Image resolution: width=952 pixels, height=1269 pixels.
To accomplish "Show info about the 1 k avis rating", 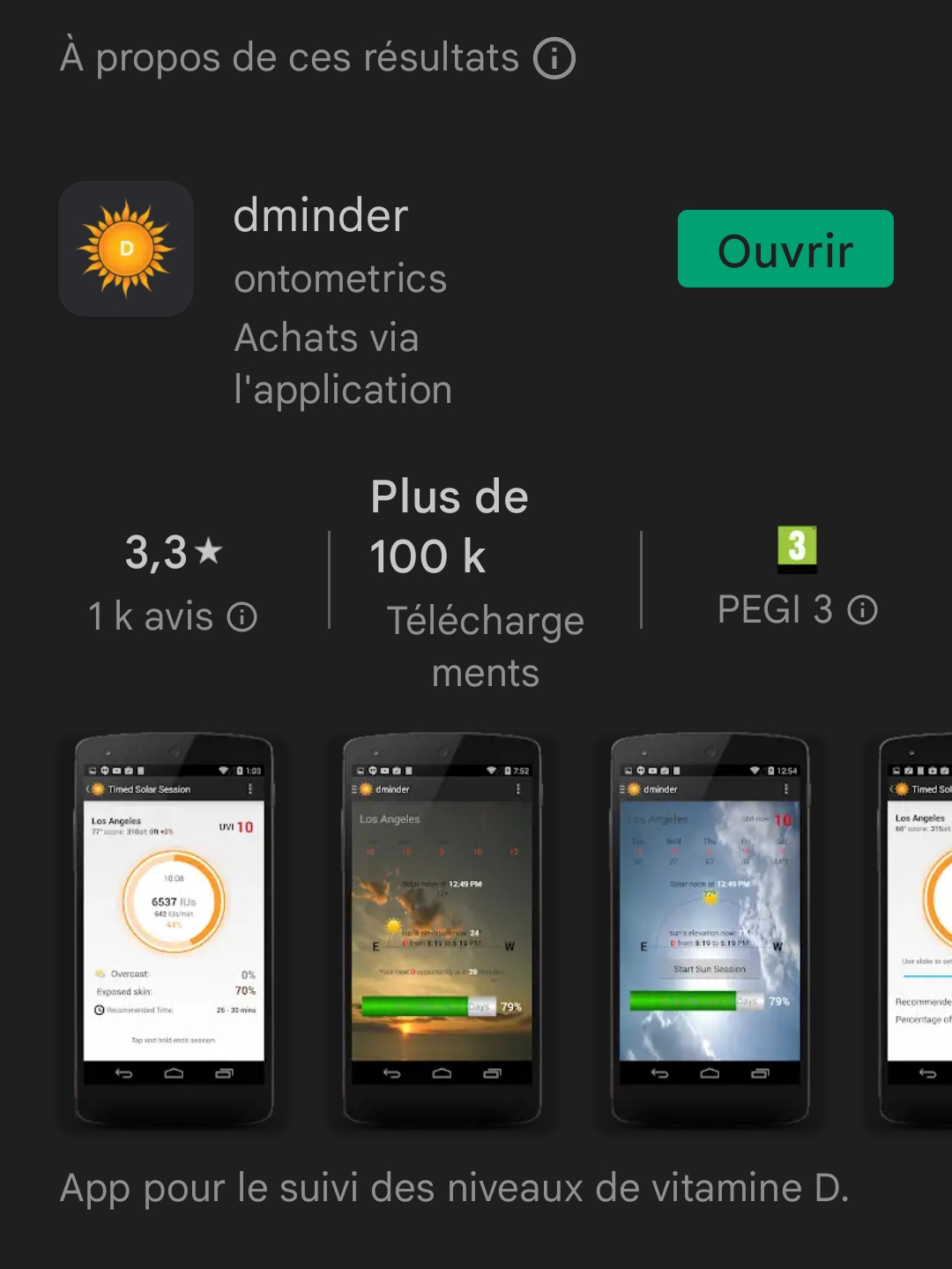I will pyautogui.click(x=242, y=616).
